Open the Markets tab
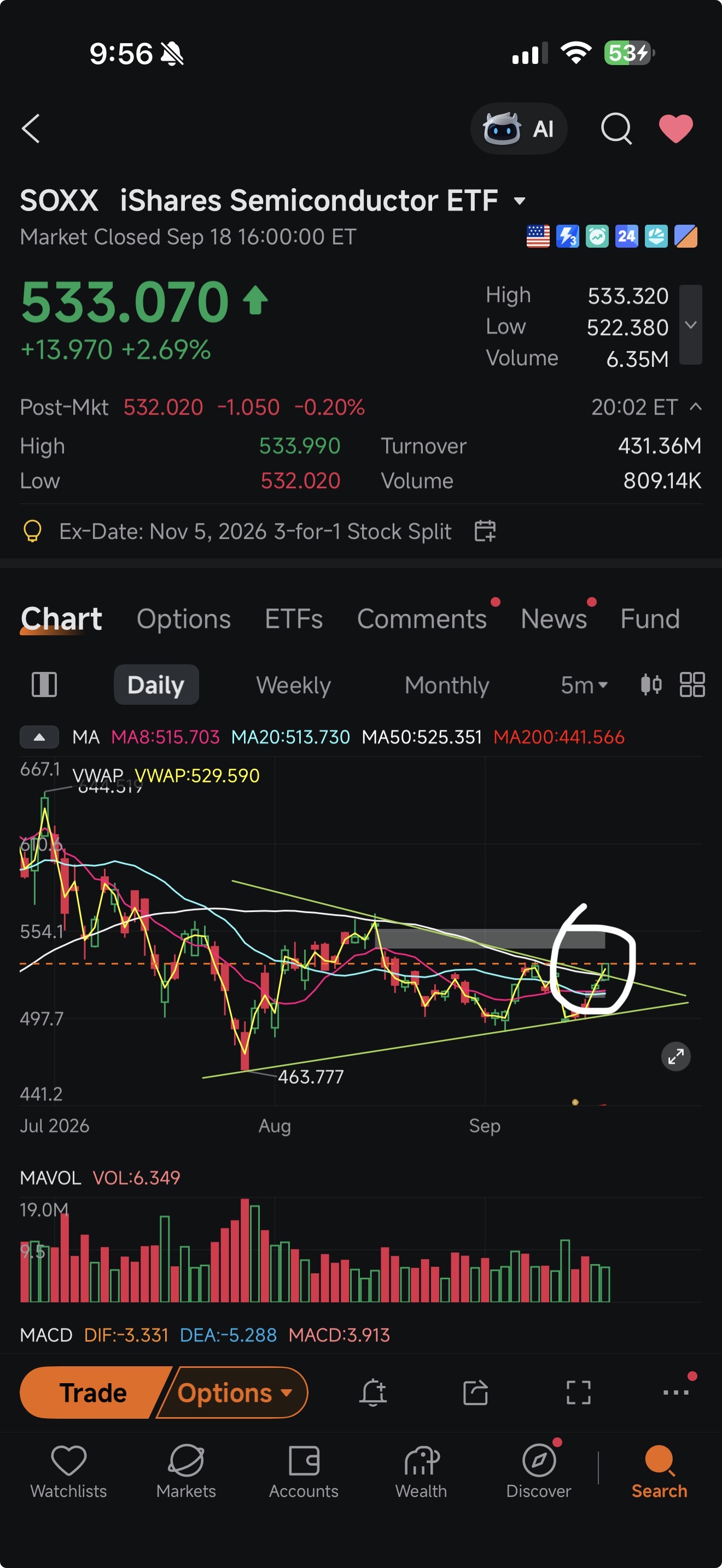The width and height of the screenshot is (722, 1568). pos(187,1472)
